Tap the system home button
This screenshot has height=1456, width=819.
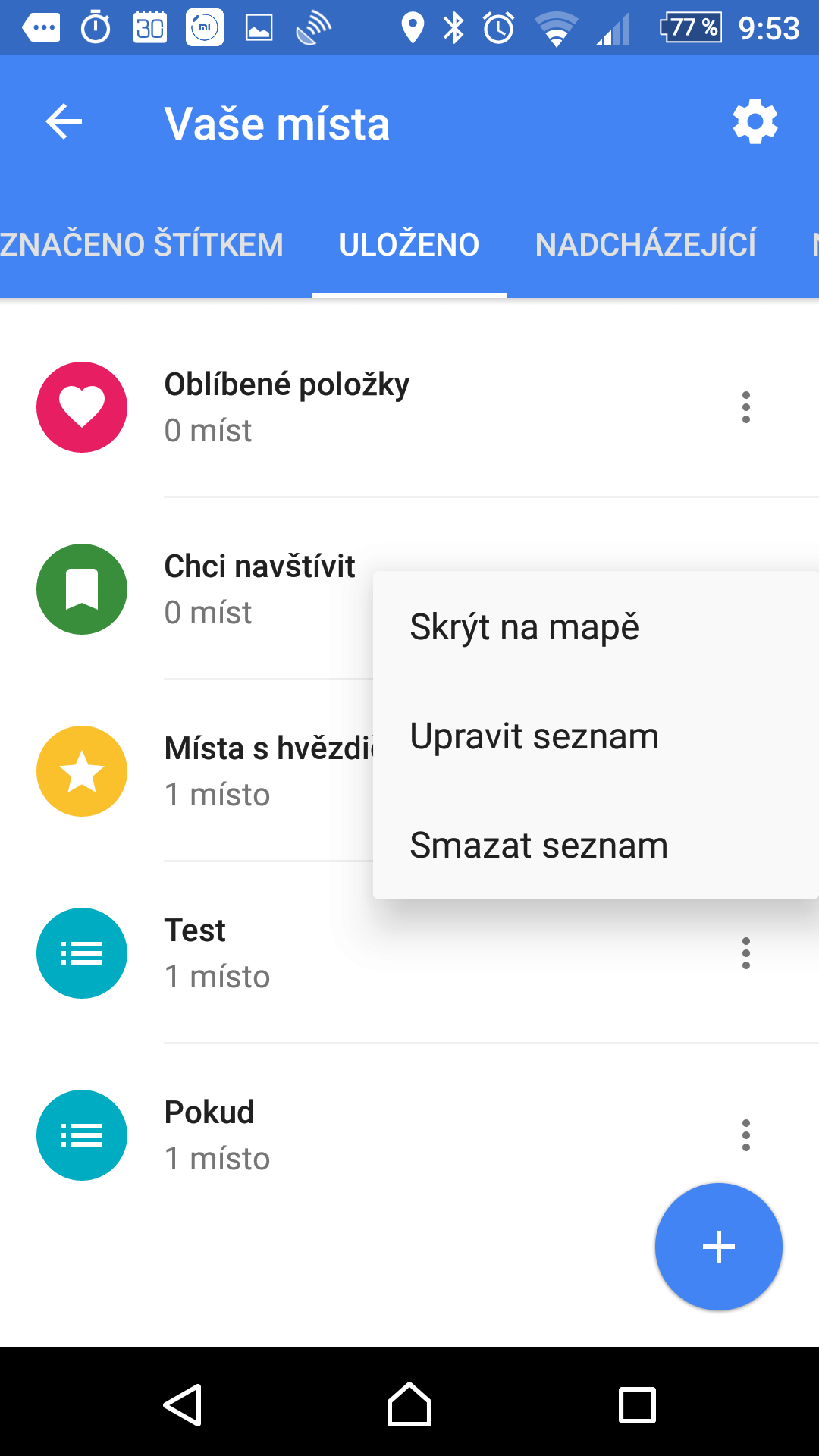point(409,1405)
